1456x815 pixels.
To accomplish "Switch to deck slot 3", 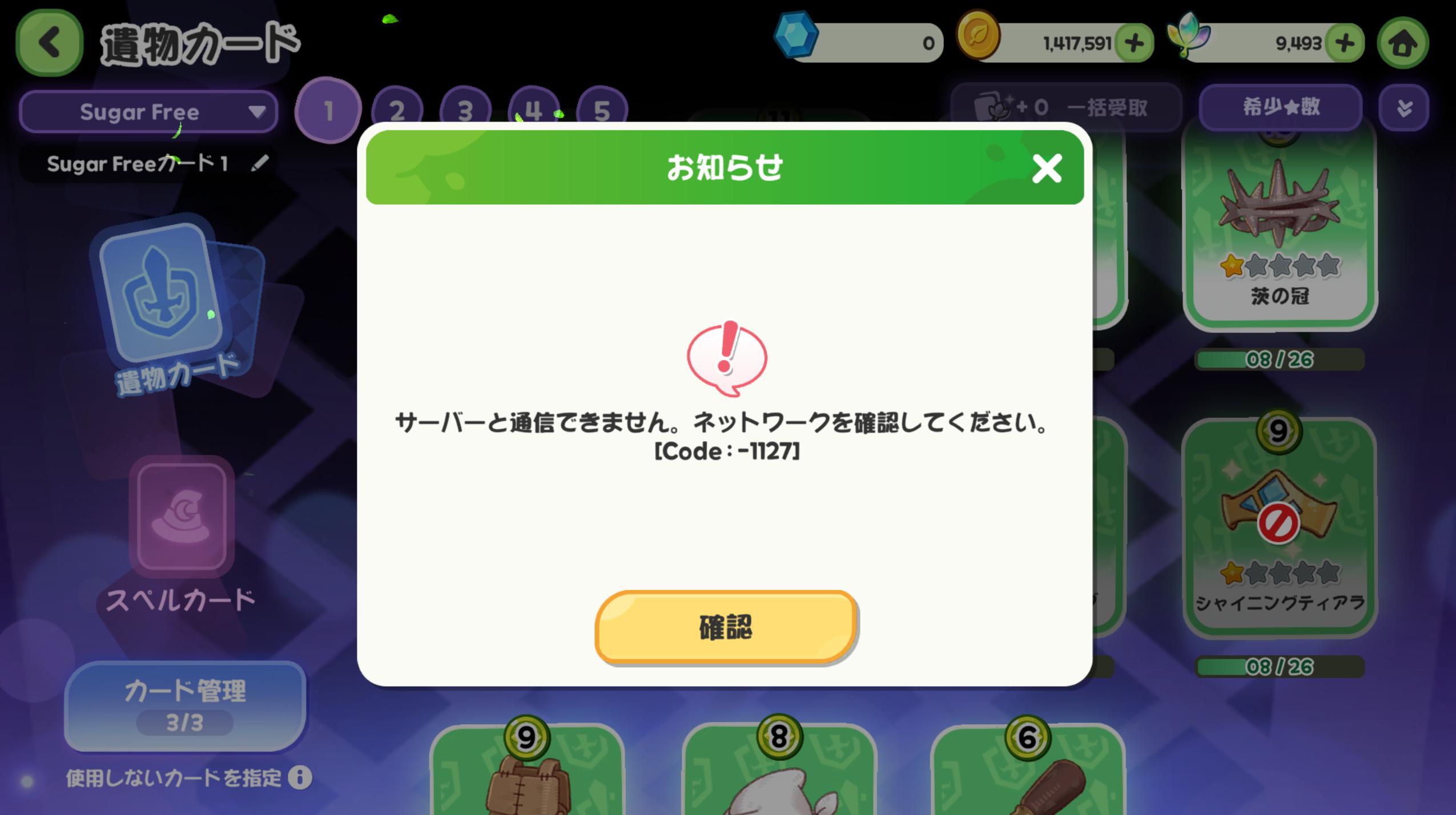I will (x=465, y=110).
